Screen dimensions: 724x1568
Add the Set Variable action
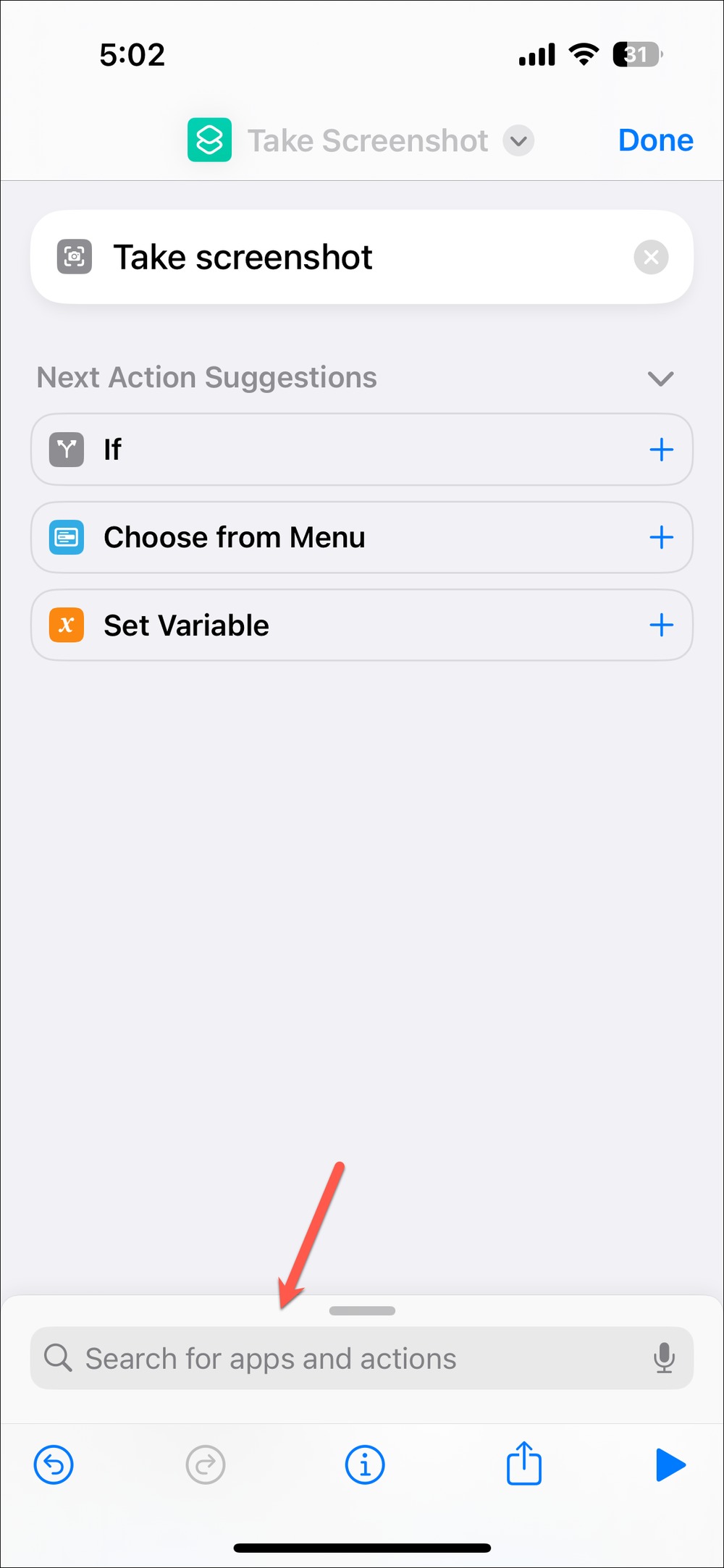click(661, 625)
